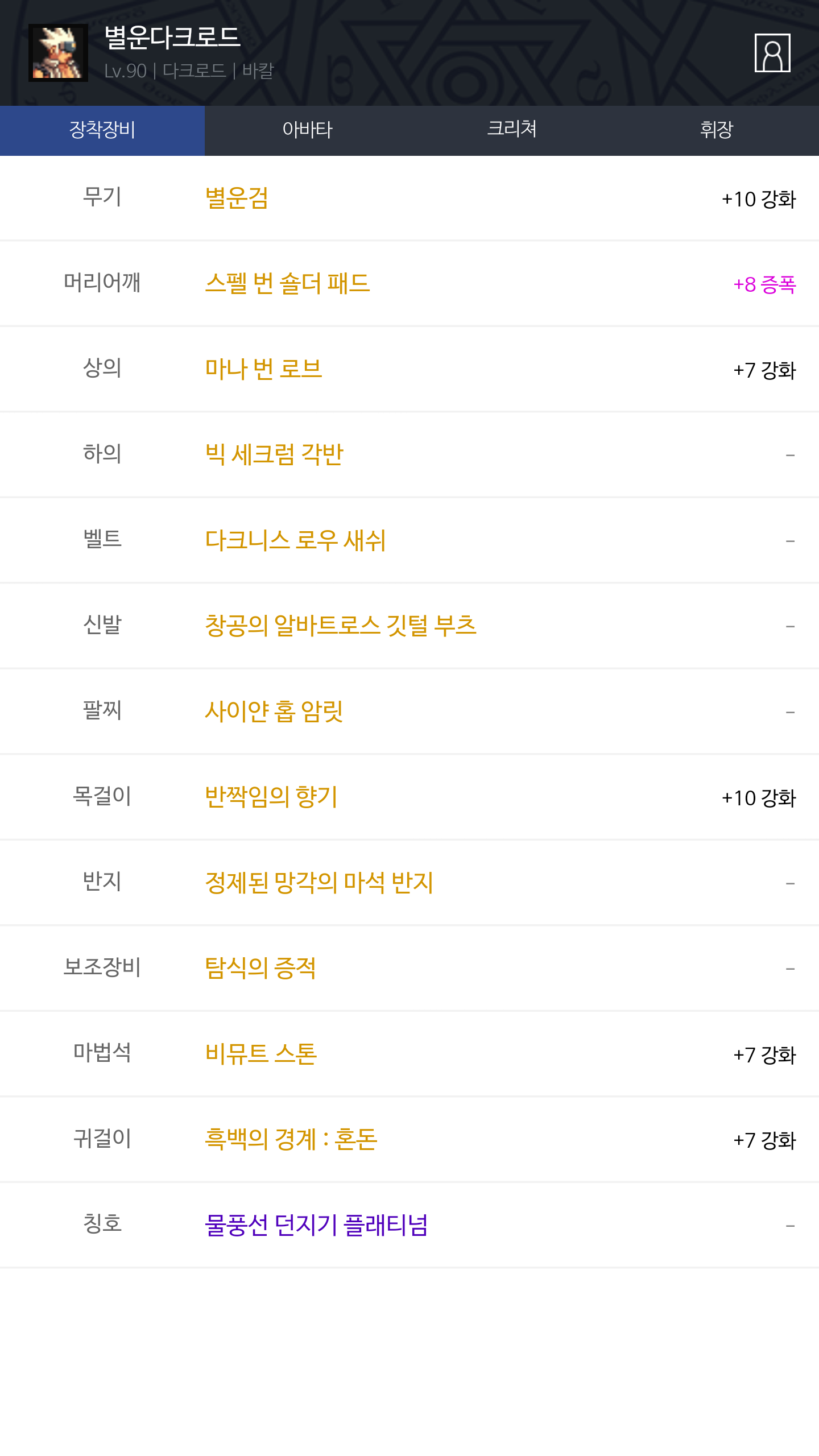This screenshot has height=1456, width=819.
Task: View the 마나 번 로브 item
Action: [x=263, y=369]
